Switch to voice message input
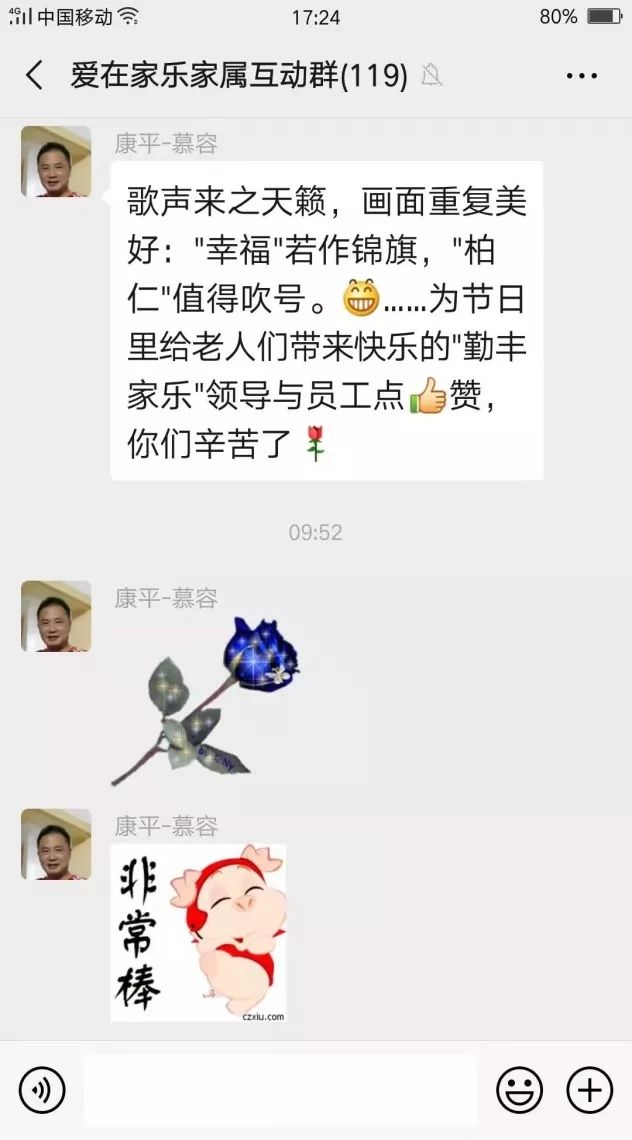Screen dimensions: 632x1140 pyautogui.click(x=42, y=1089)
